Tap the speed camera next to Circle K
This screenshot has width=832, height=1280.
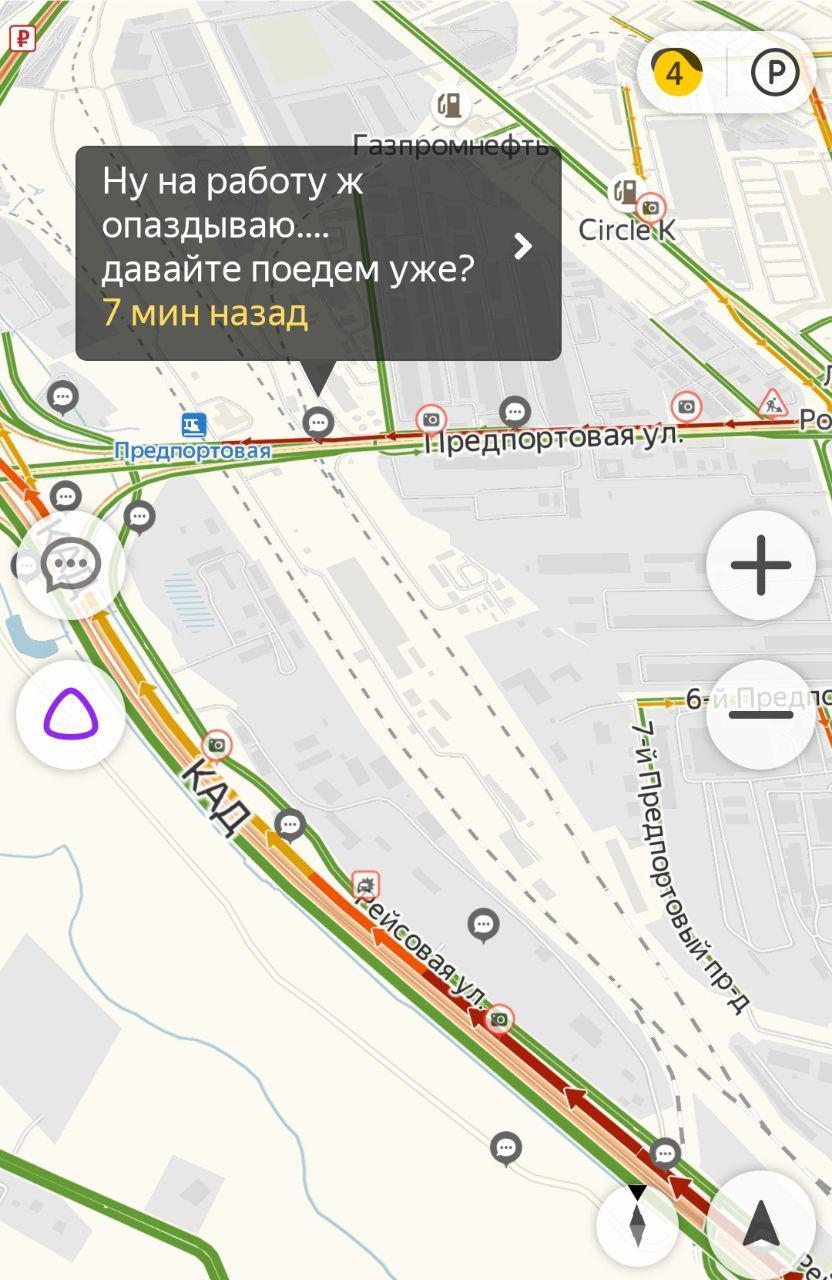coord(651,207)
